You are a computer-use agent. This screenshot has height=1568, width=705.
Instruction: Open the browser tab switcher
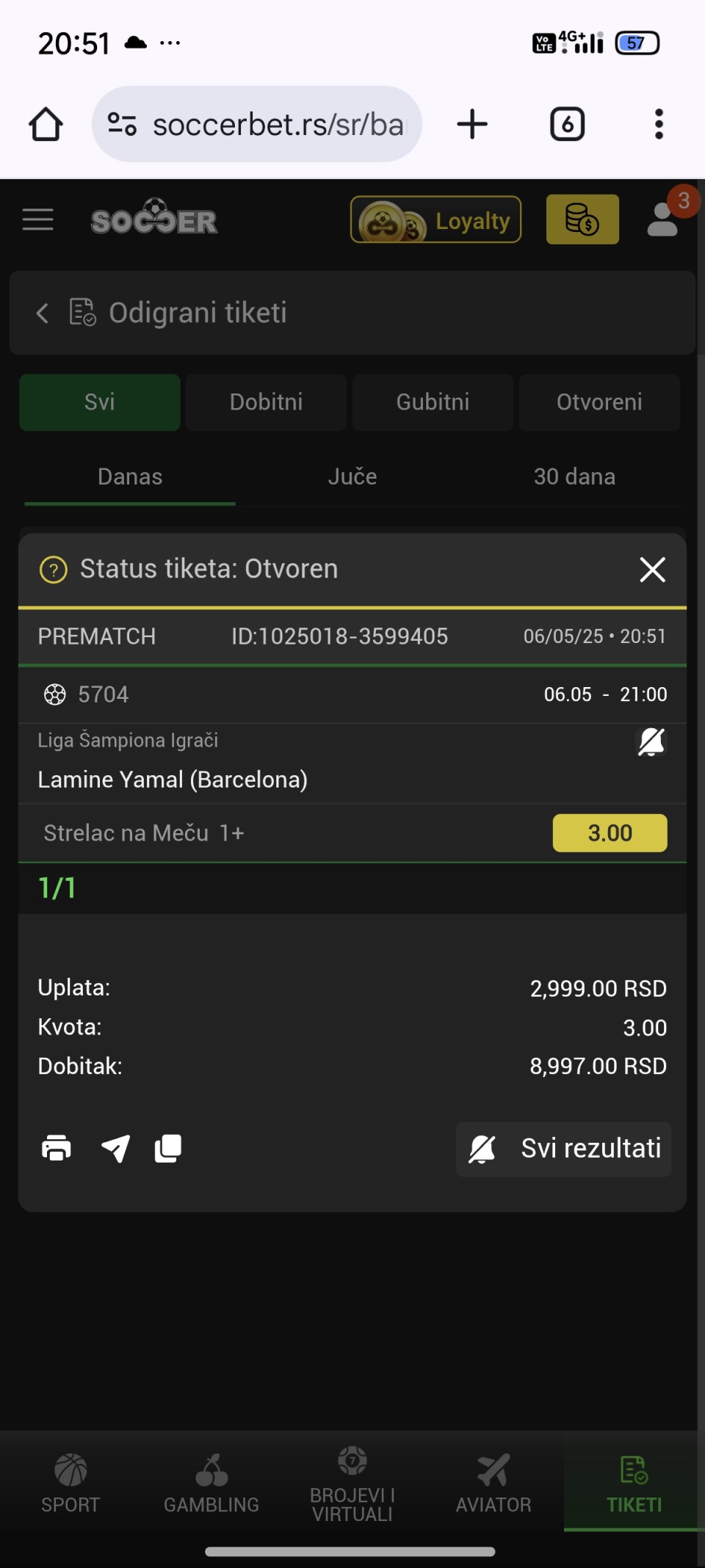pyautogui.click(x=567, y=124)
